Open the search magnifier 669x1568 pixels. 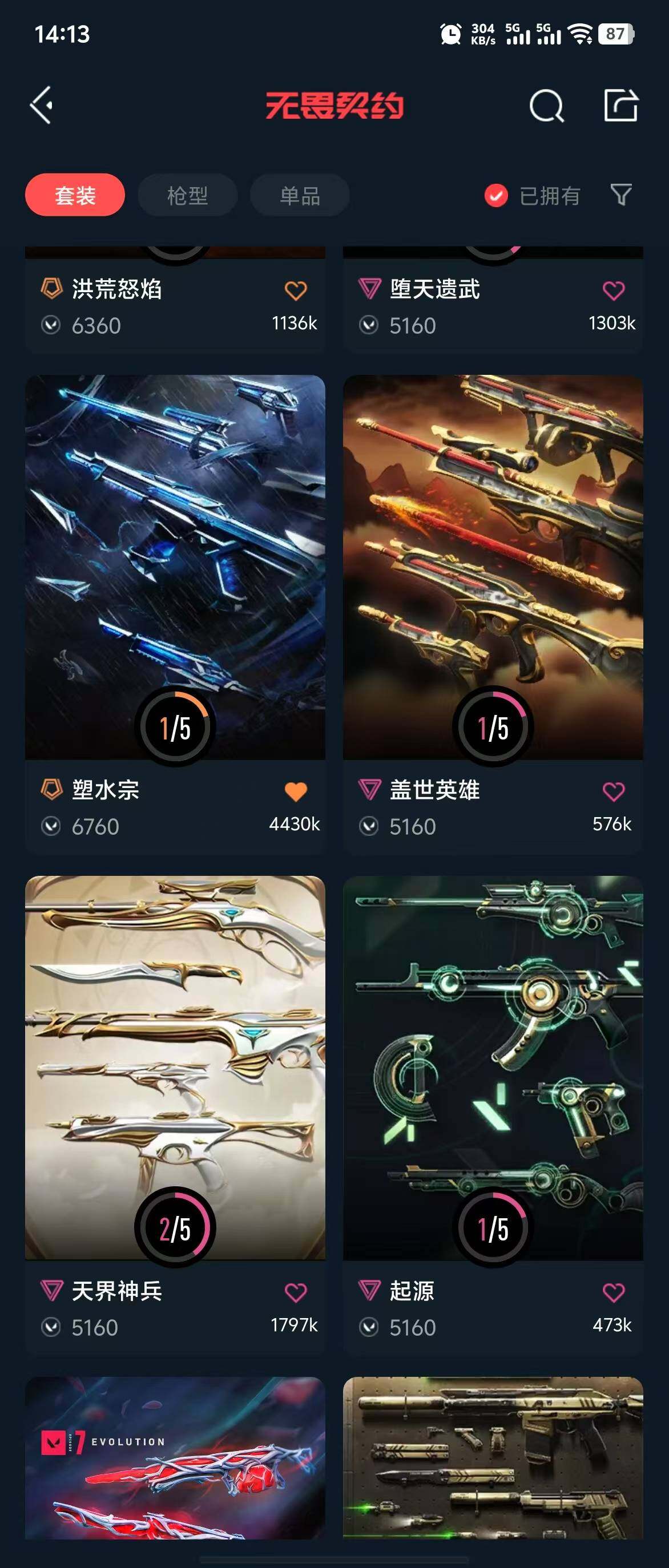click(x=546, y=107)
